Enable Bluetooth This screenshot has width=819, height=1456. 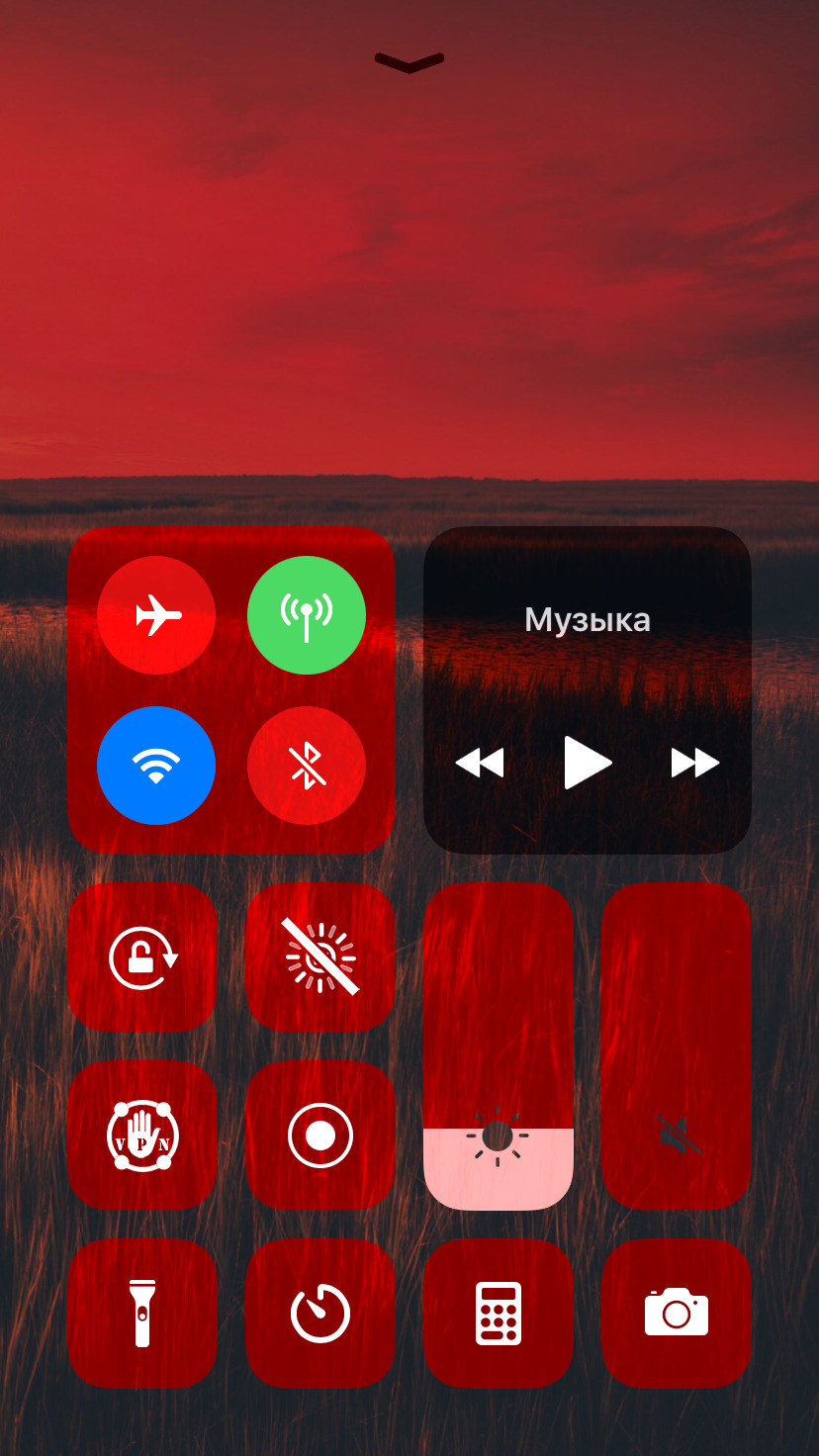(x=307, y=766)
